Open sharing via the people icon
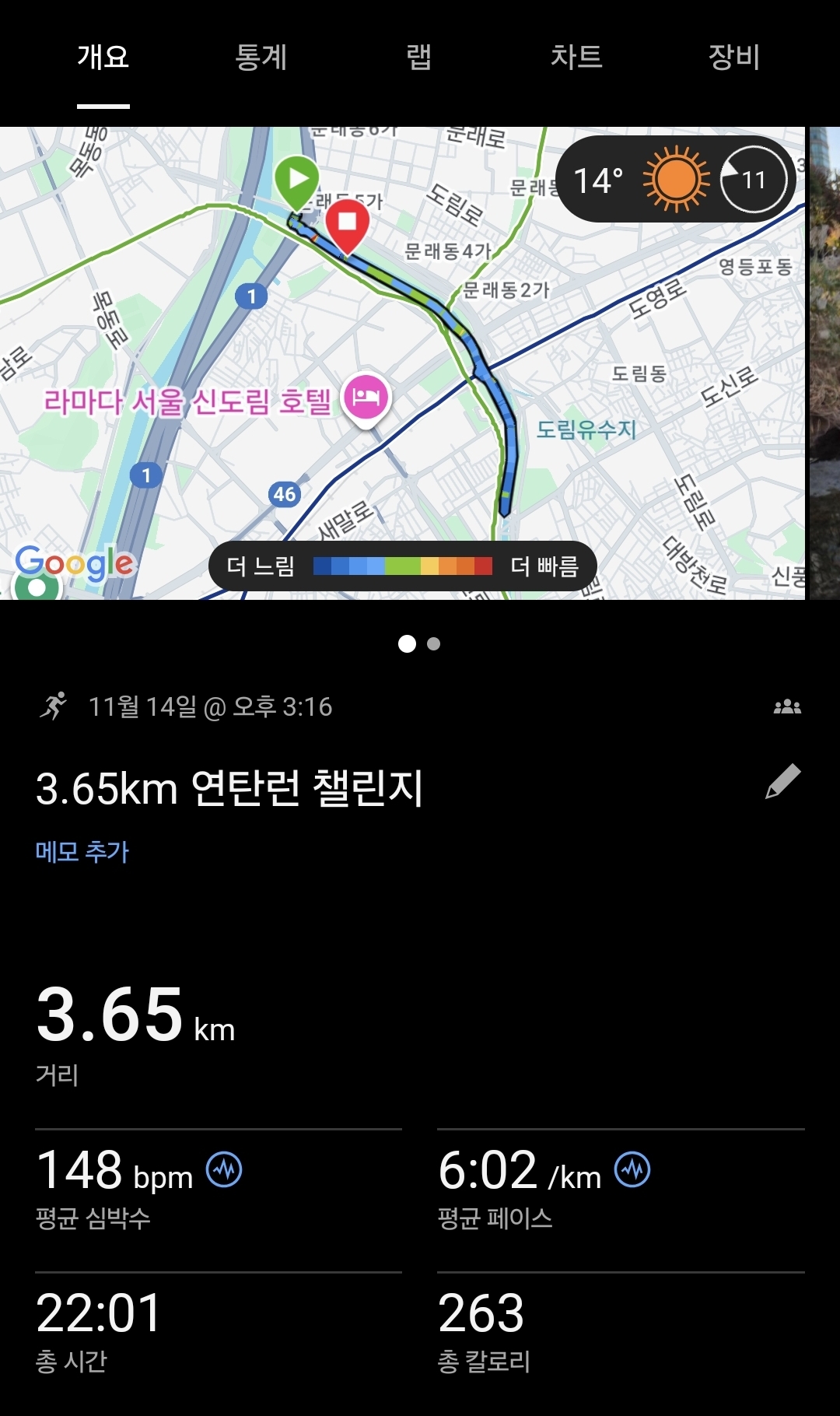The height and width of the screenshot is (1416, 840). pyautogui.click(x=789, y=706)
